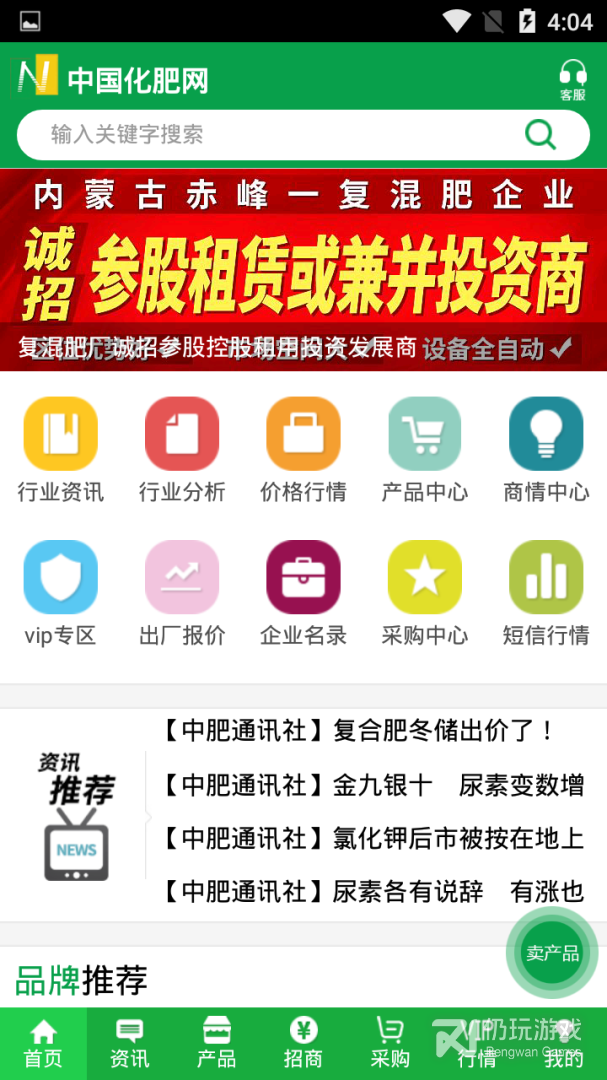View 价格行情
The width and height of the screenshot is (607, 1080).
(303, 448)
